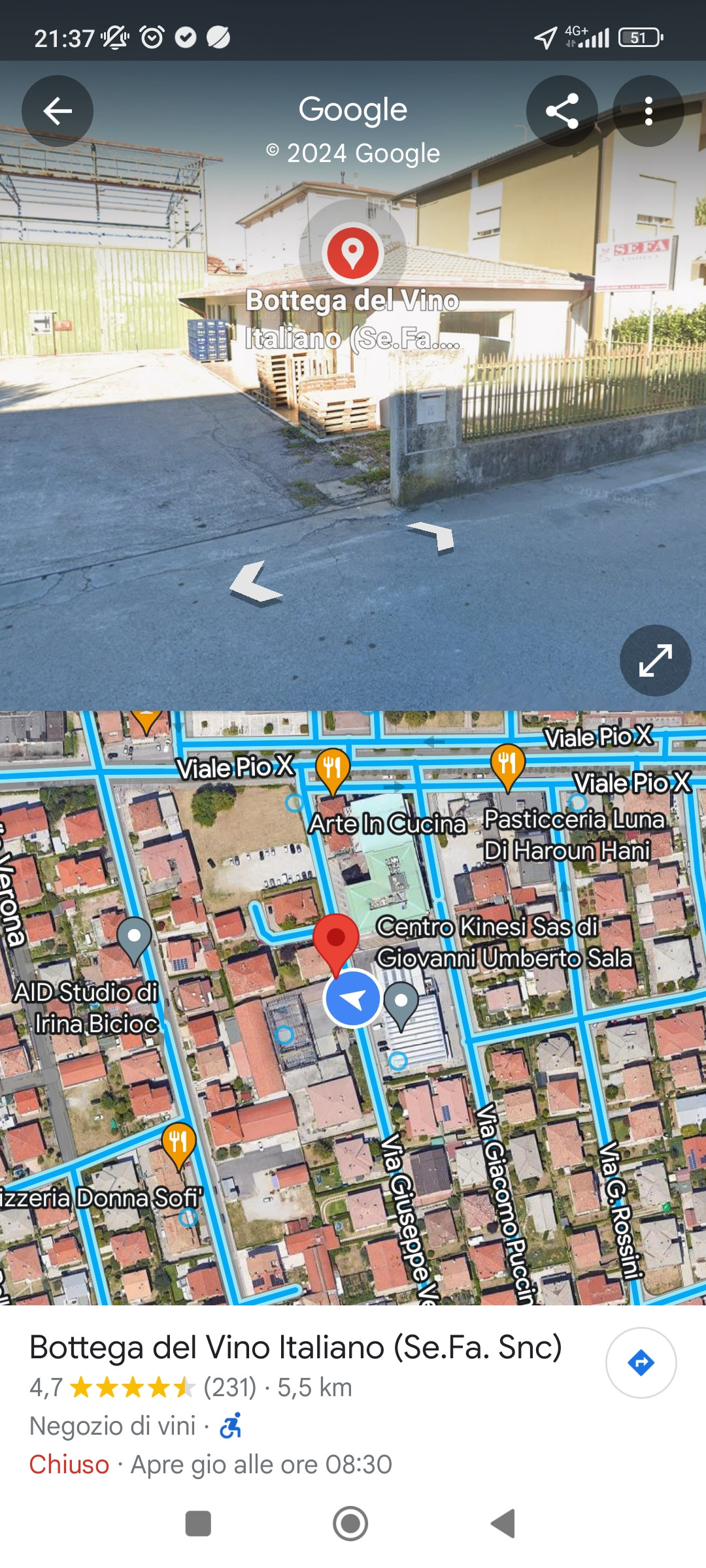Open Bottega del Vino Italiano place details

click(295, 1347)
